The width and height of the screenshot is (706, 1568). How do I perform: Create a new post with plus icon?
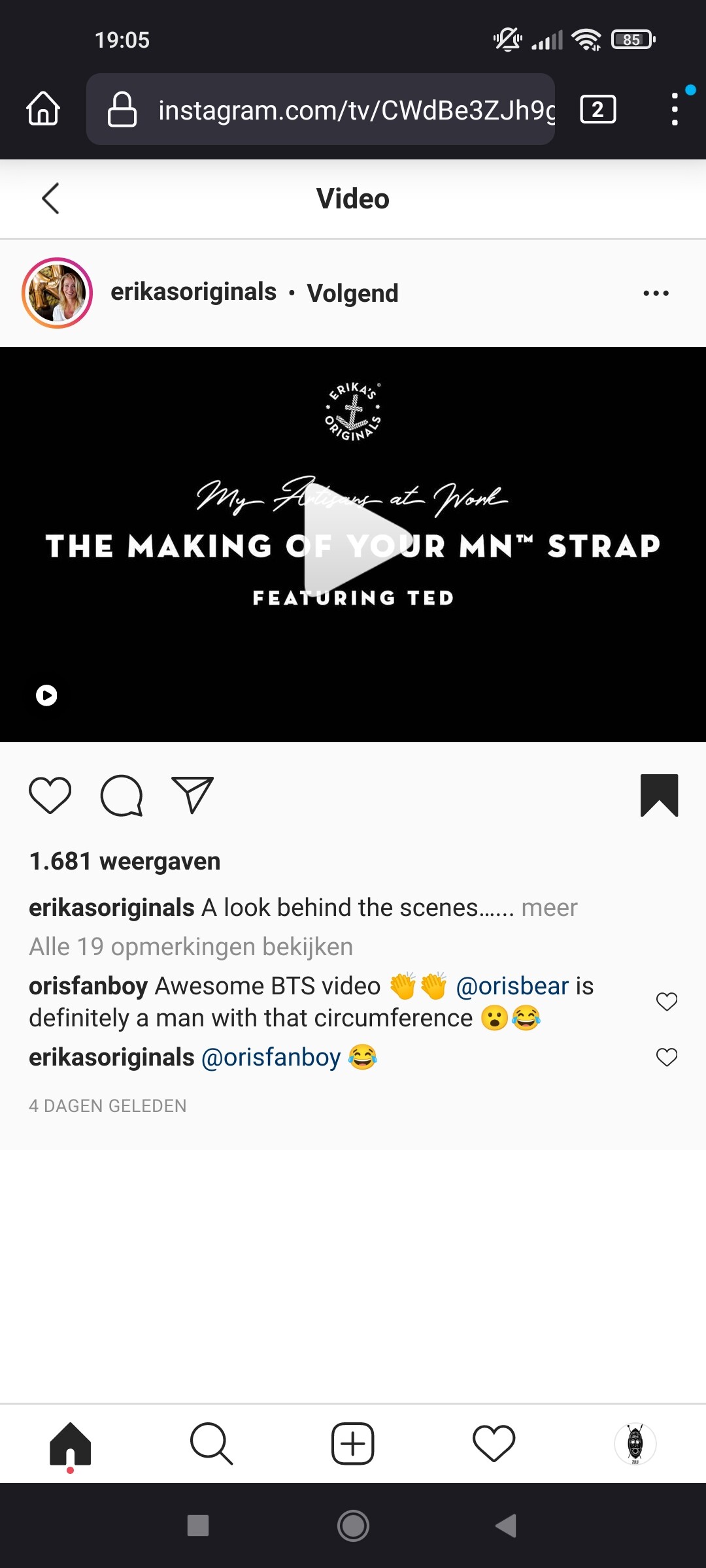353,1444
